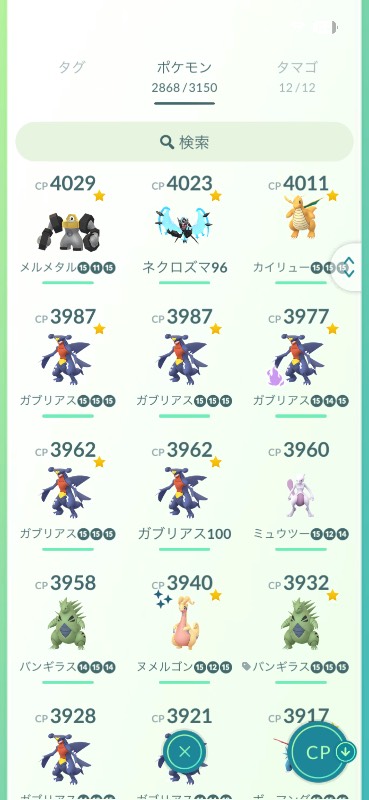
Task: Switch to the タグ tab
Action: click(x=71, y=67)
